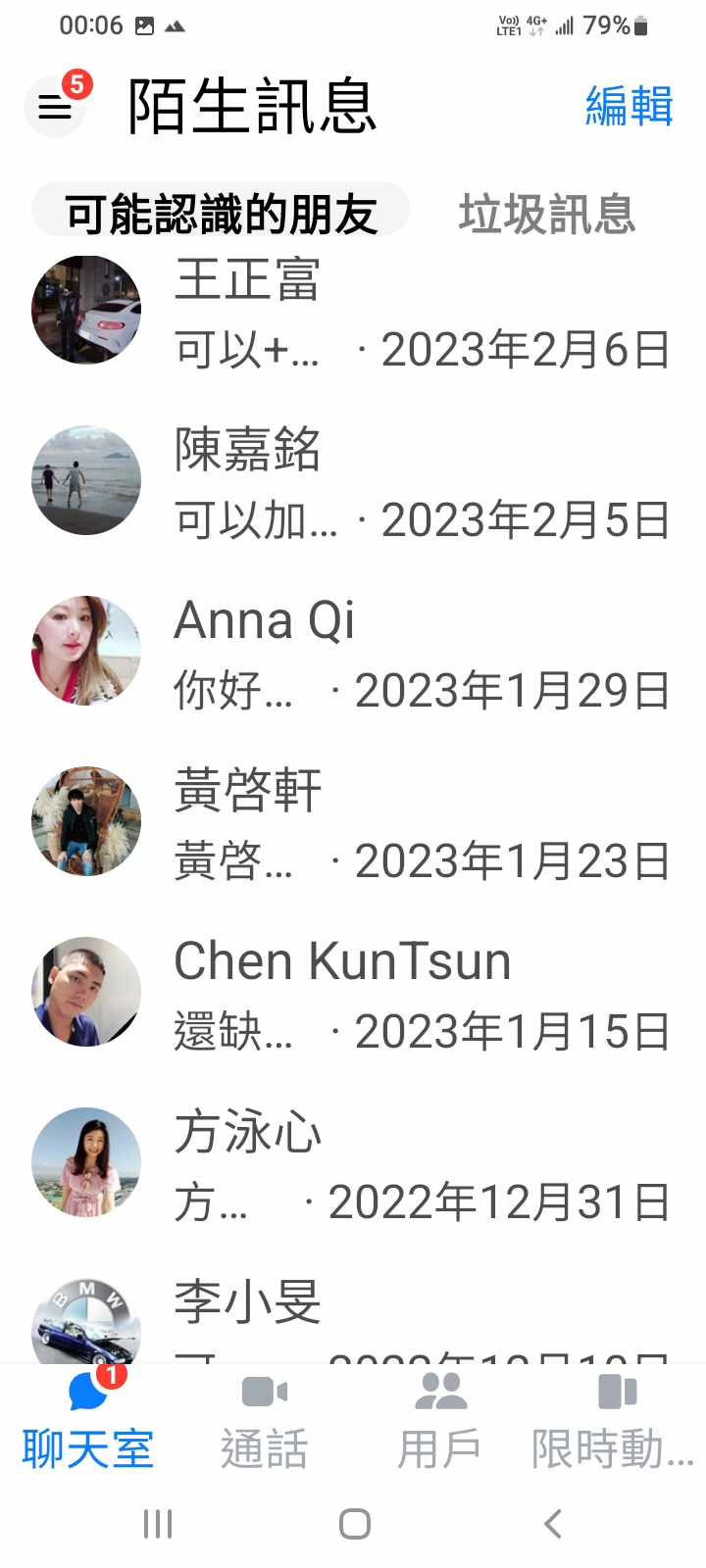
Task: Switch to the 垃圾訊息 spam tab
Action: coord(546,214)
